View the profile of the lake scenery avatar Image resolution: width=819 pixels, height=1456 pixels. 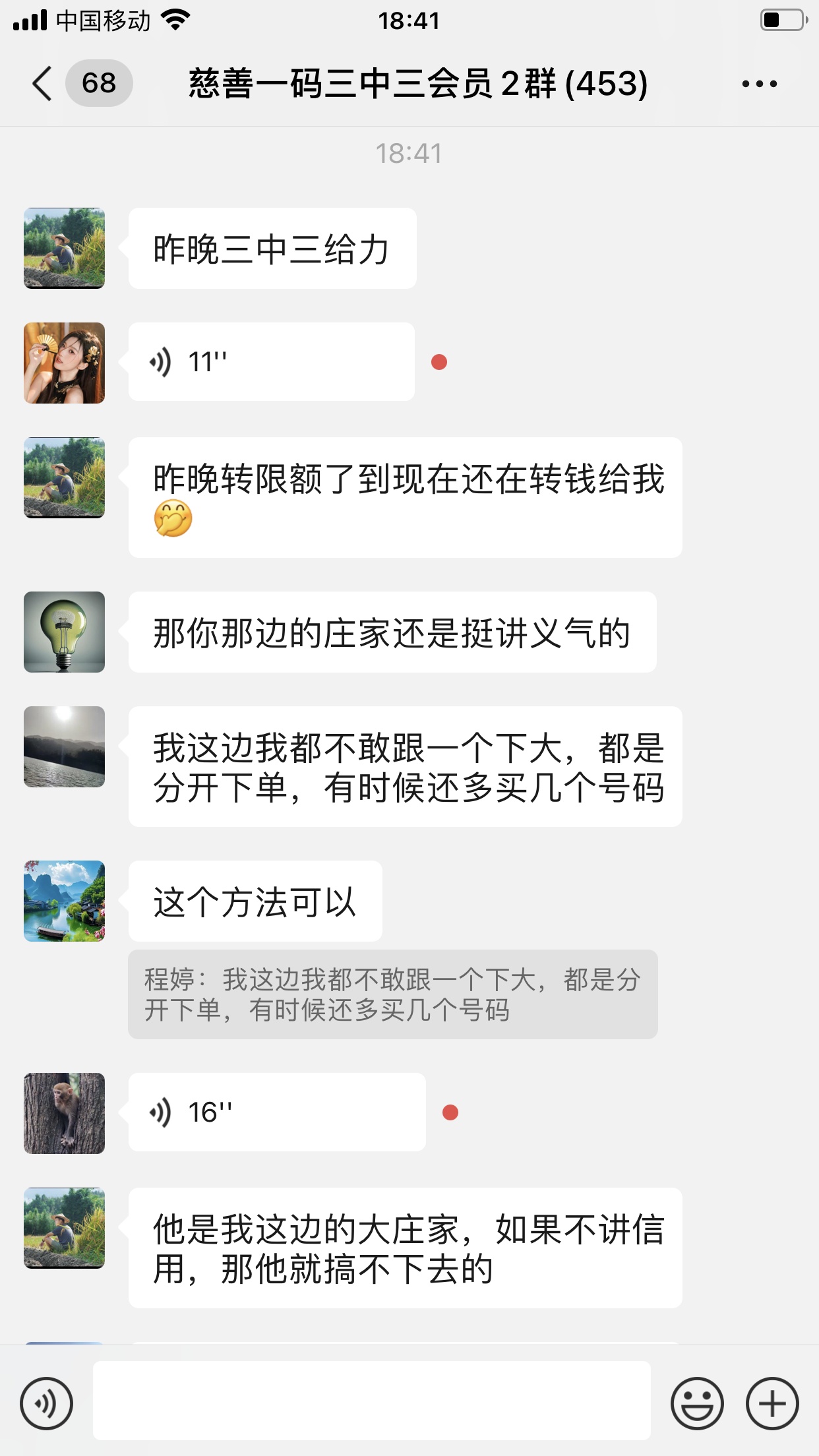(65, 901)
